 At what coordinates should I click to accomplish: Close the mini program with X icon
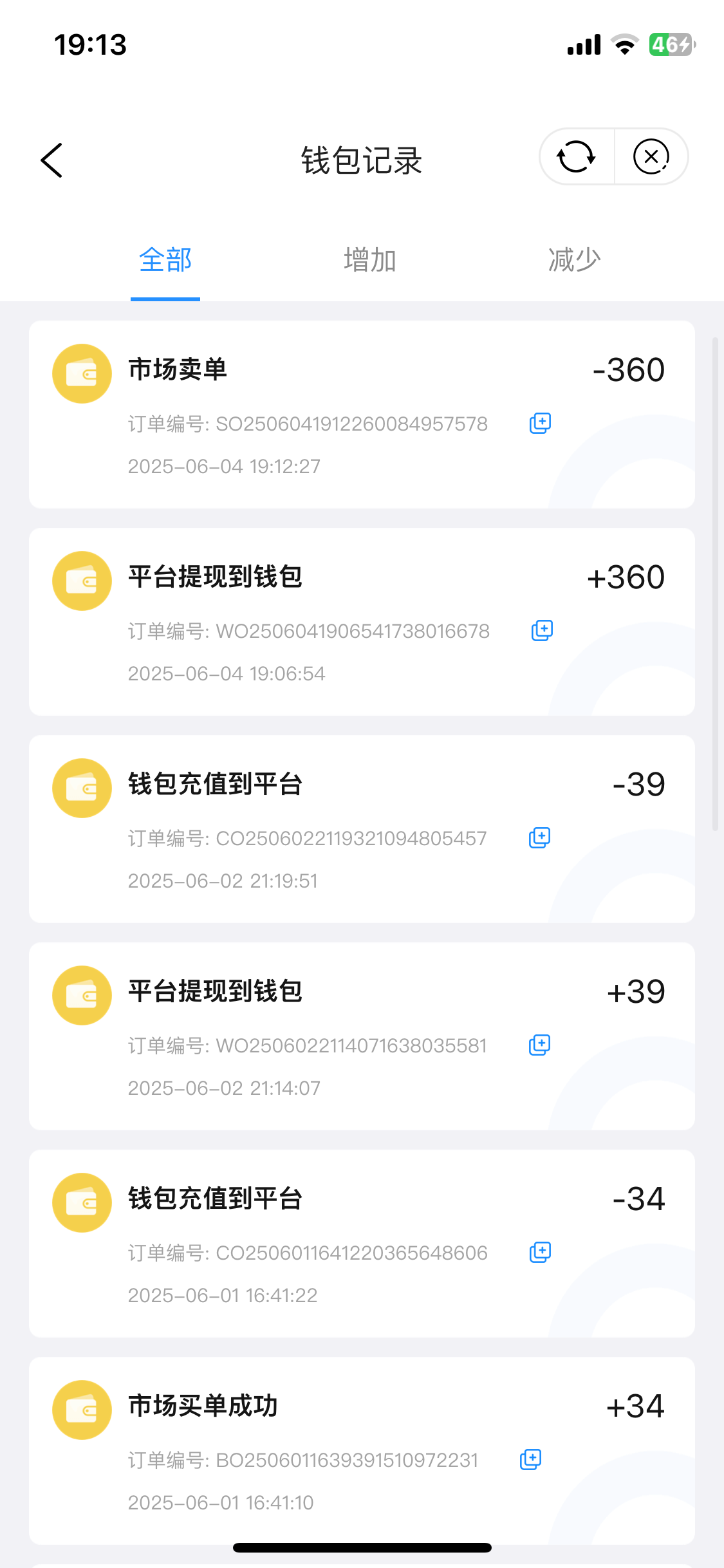click(651, 156)
